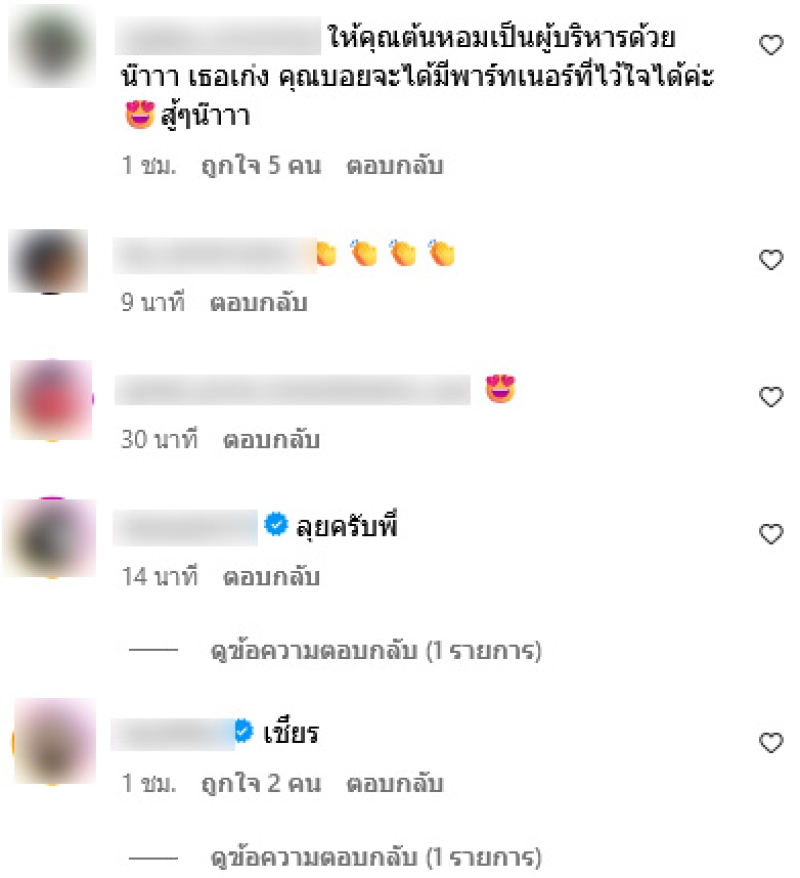
Task: Expand replies under the ลุยครับพี่ comment
Action: (x=376, y=652)
